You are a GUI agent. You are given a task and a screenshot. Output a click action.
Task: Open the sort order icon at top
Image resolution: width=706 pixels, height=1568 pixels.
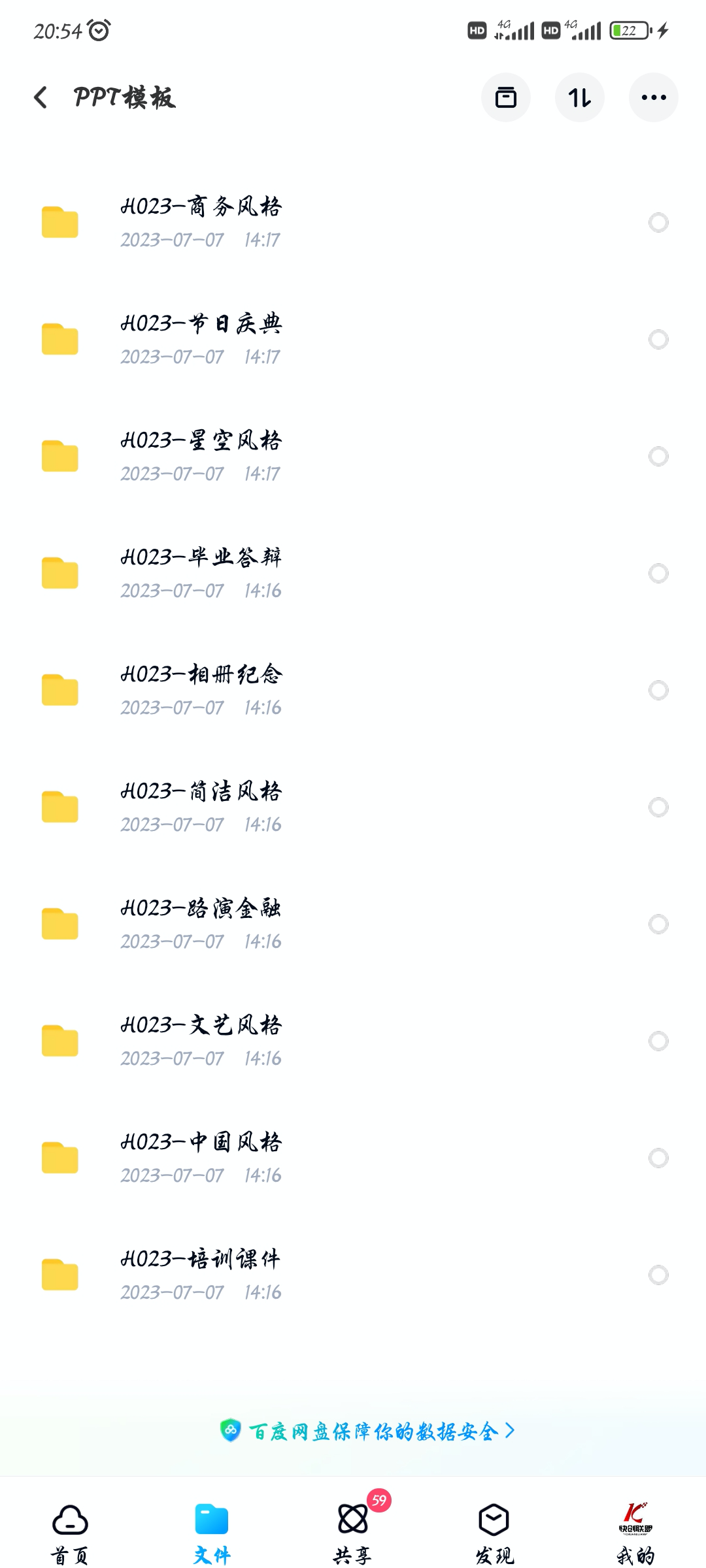[579, 97]
